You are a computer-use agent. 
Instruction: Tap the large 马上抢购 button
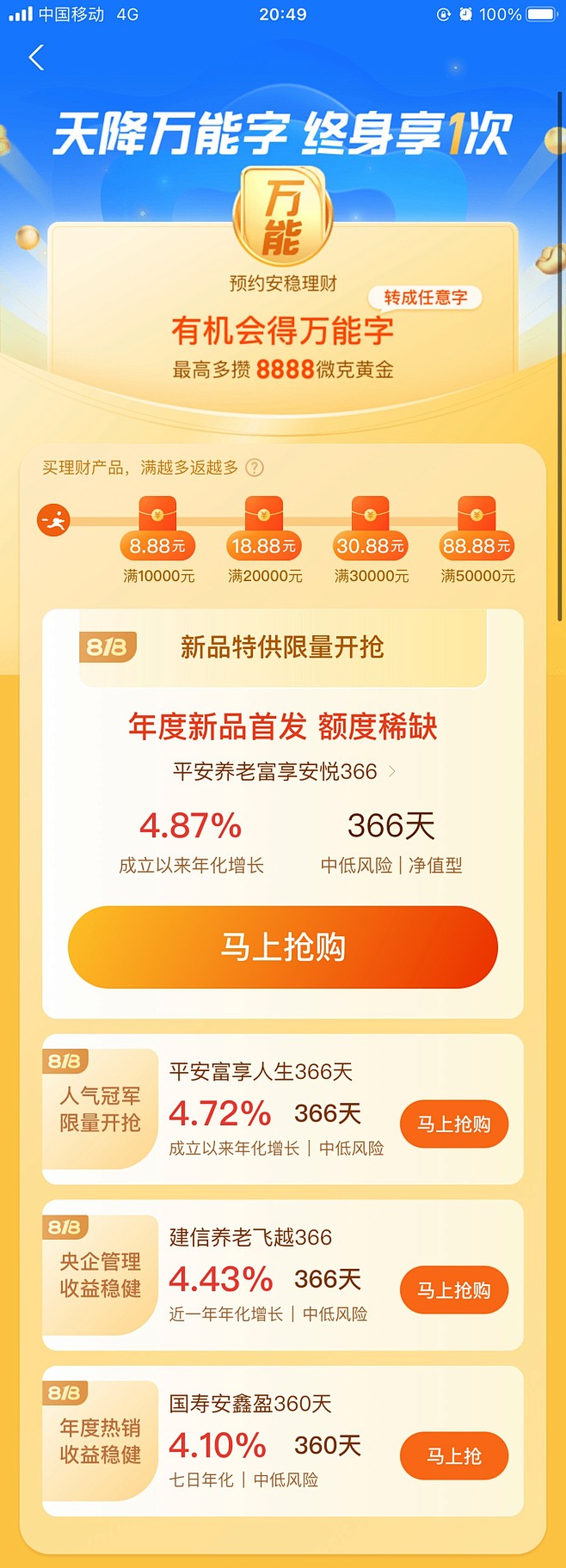[283, 946]
